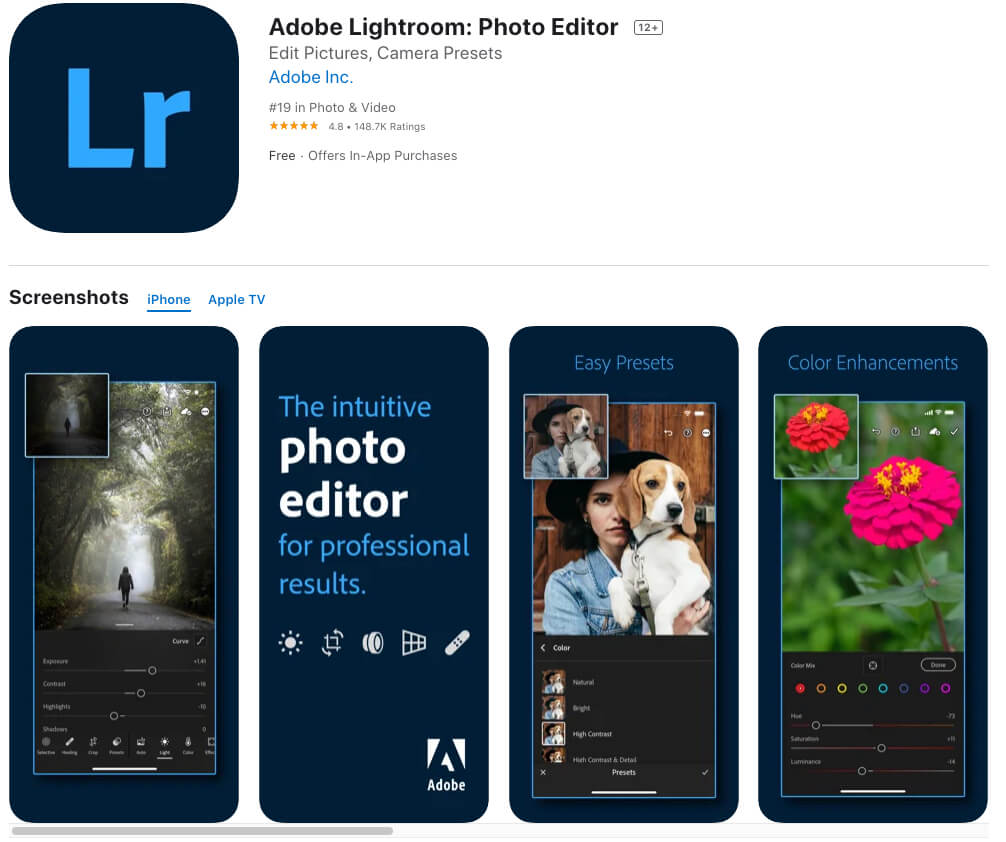Viewport: 1006px width, 842px height.
Task: Open the Adobe Inc. developer link
Action: pos(310,77)
